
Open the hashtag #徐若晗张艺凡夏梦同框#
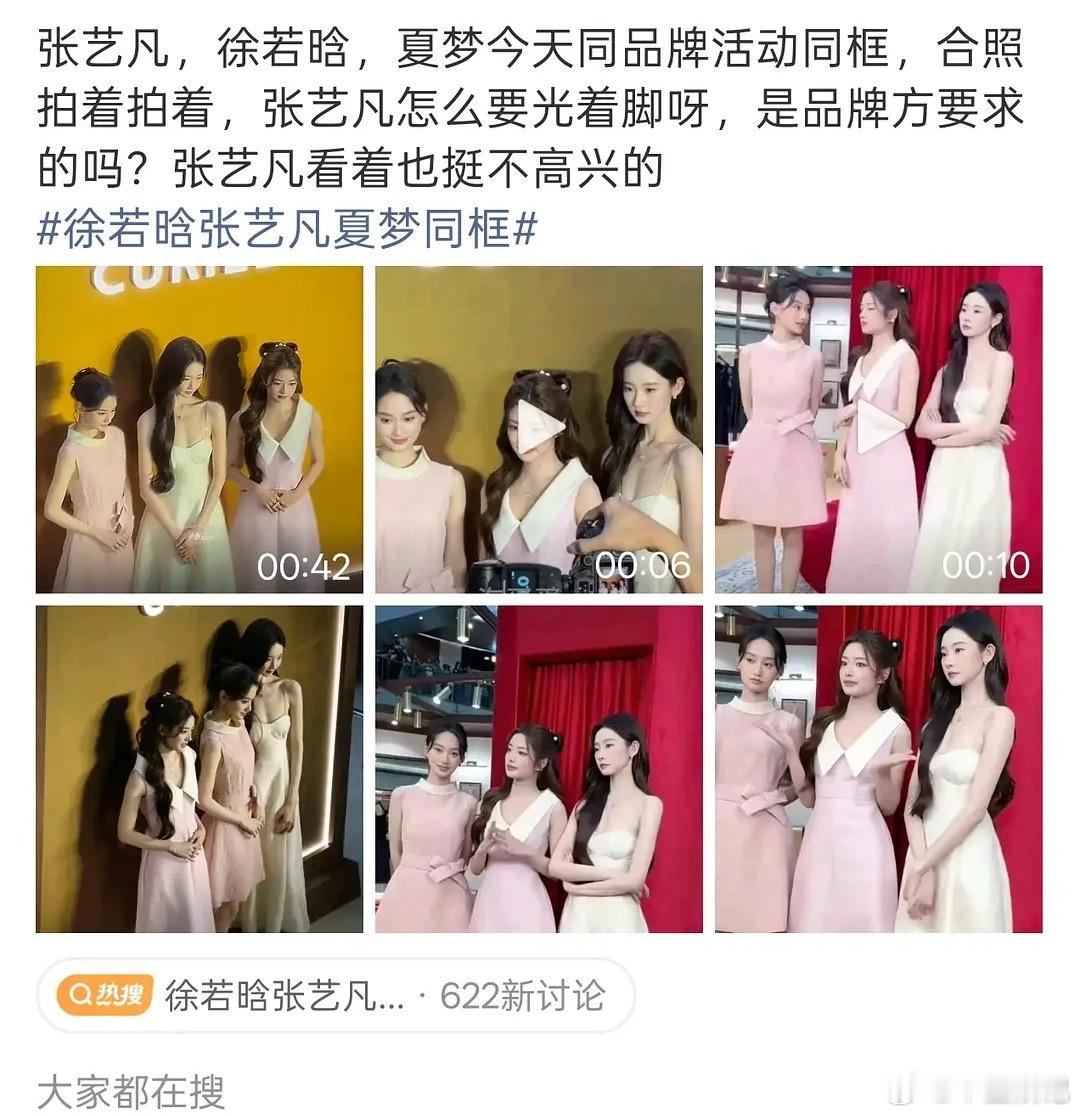[x=283, y=228]
